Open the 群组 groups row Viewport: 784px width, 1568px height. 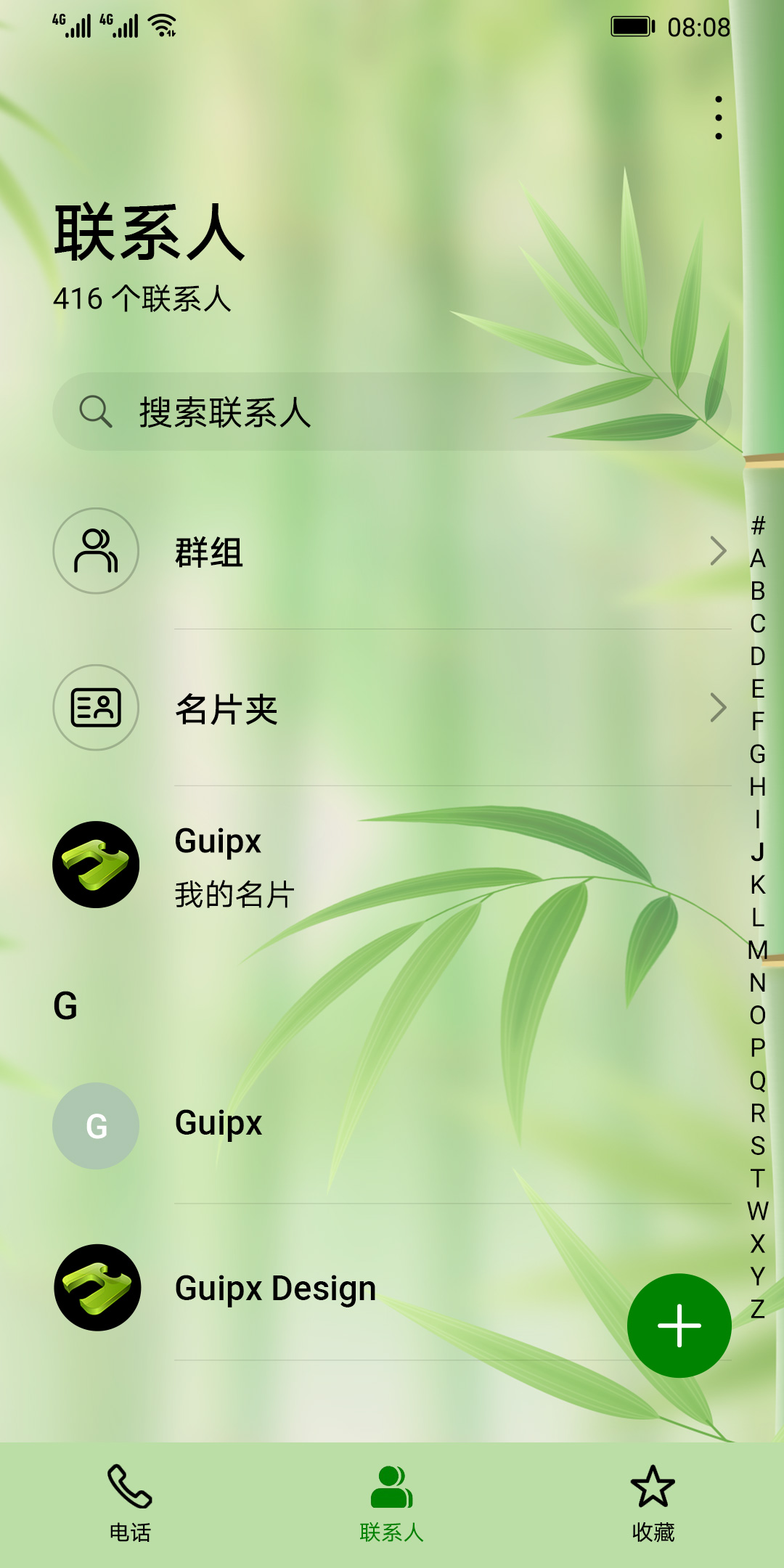(392, 552)
